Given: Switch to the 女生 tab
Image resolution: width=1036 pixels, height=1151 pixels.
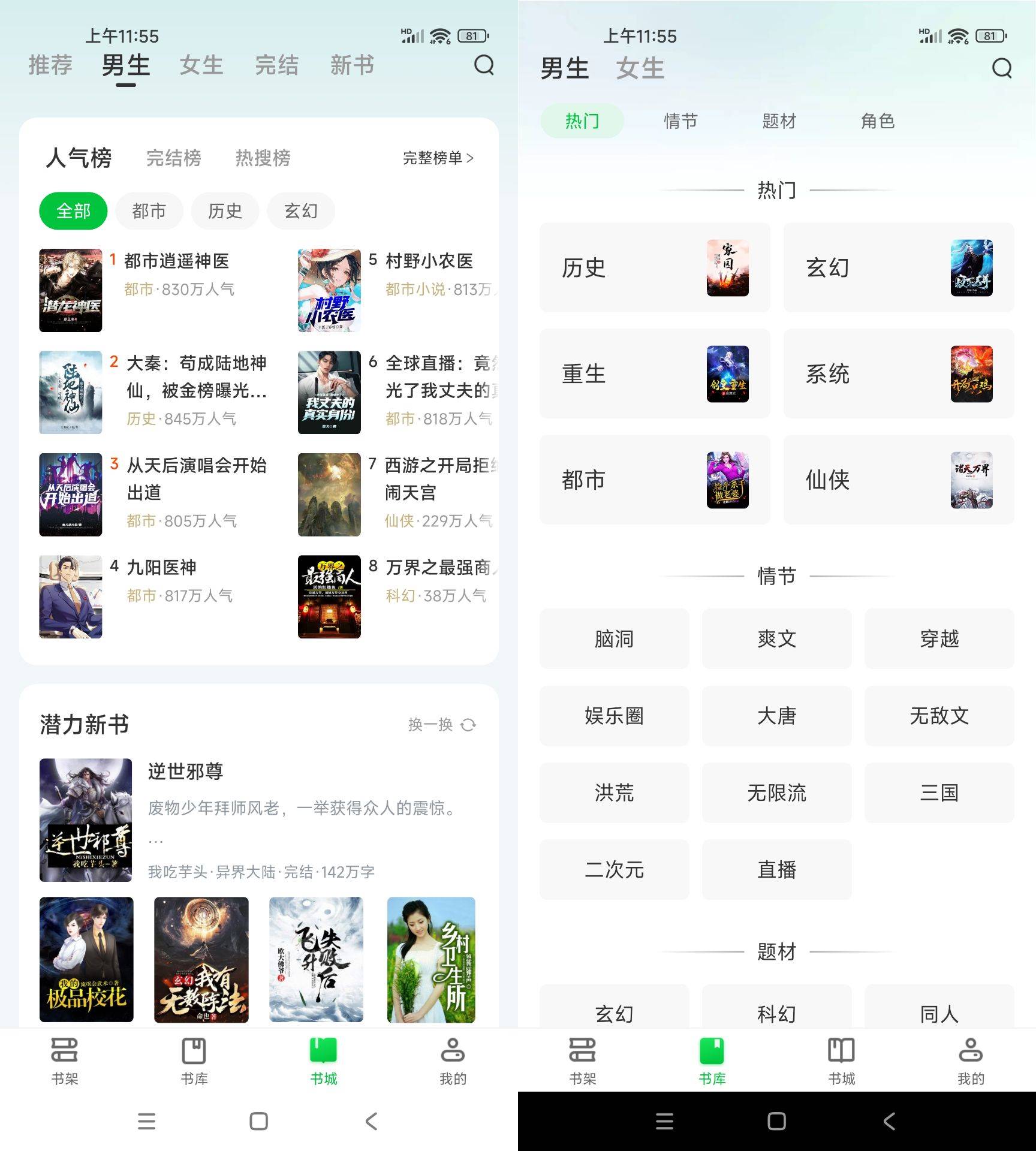Looking at the screenshot, I should point(203,66).
